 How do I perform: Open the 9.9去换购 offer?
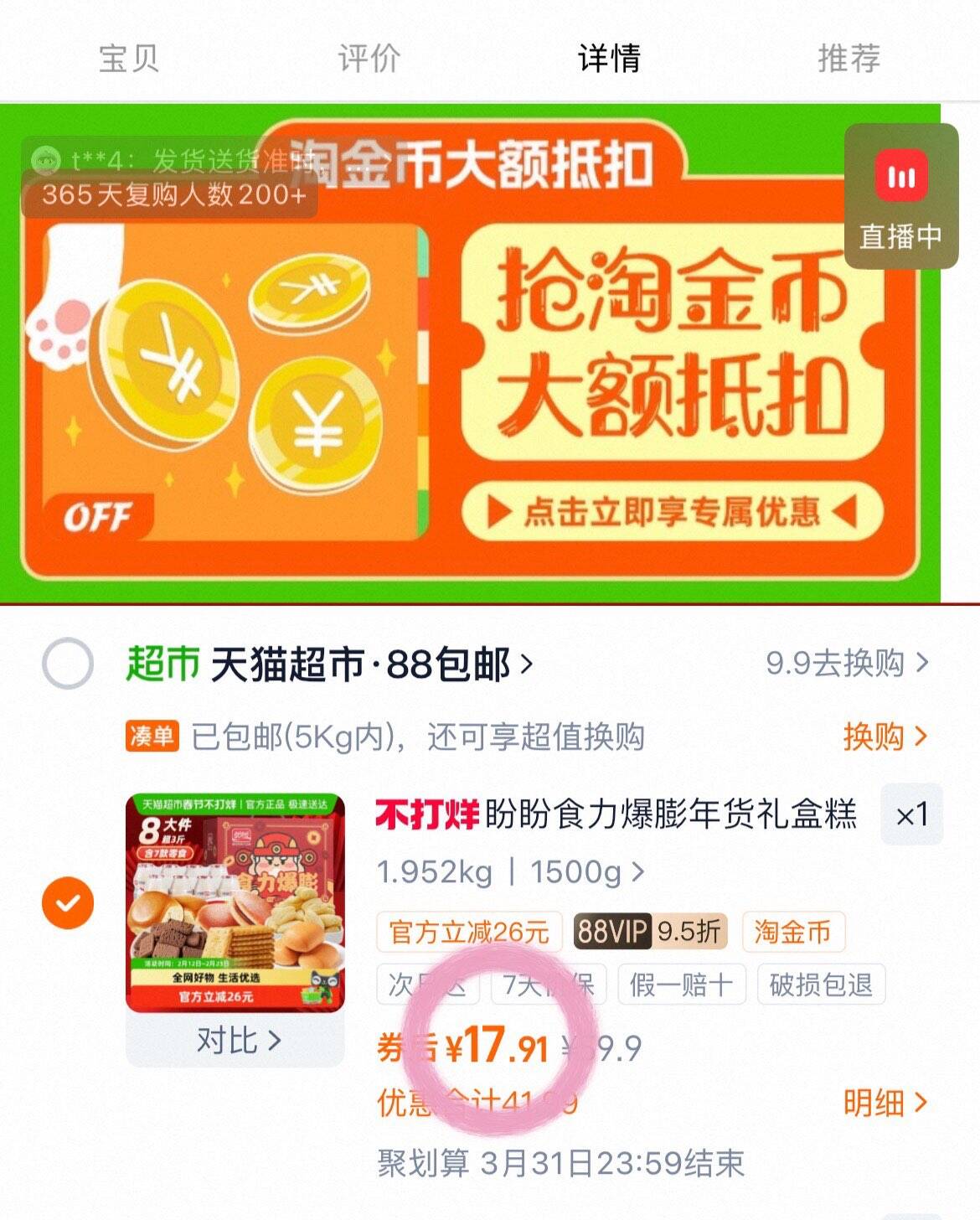(x=846, y=664)
